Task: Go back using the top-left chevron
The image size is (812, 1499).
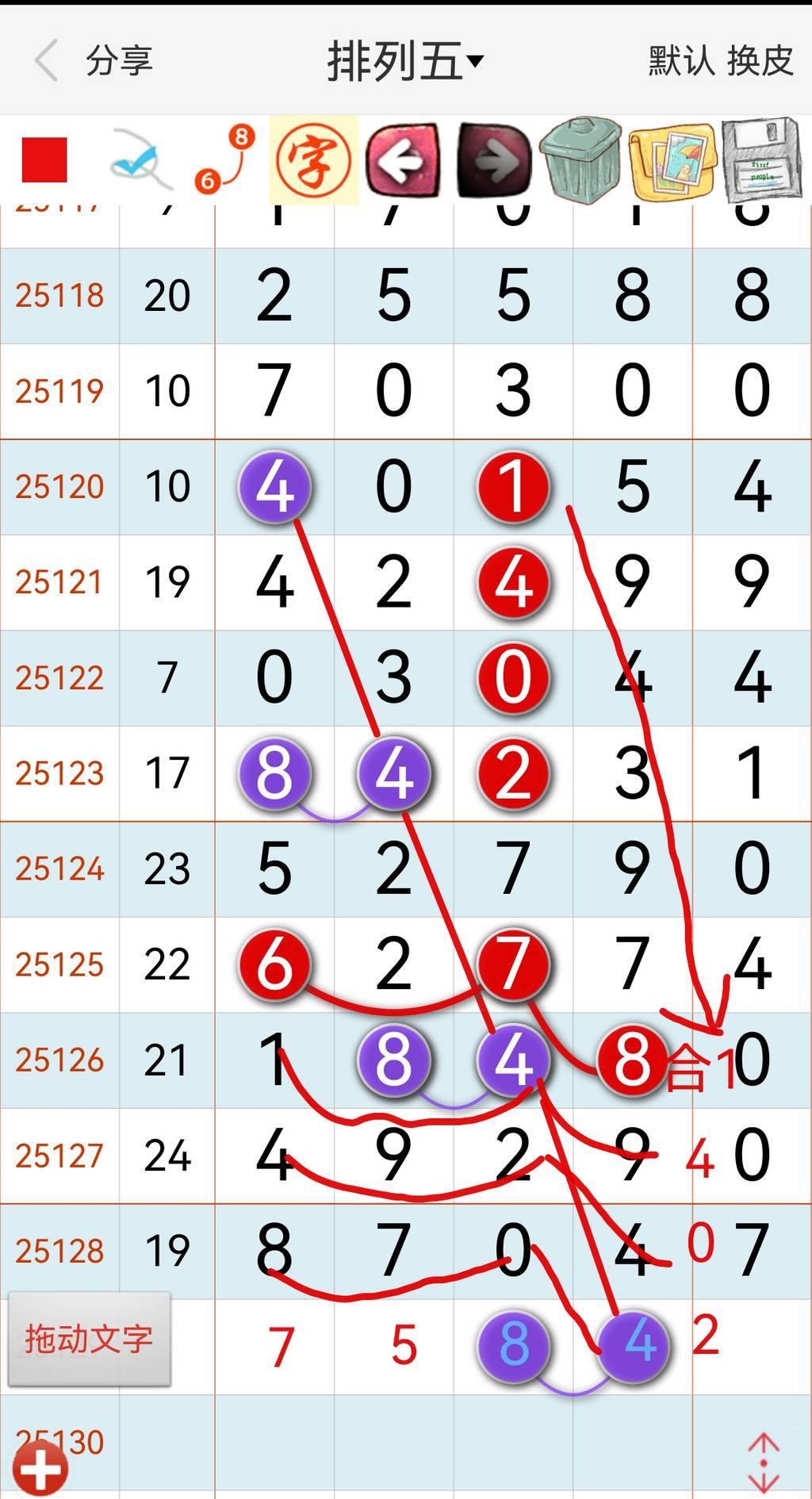Action: 48,62
